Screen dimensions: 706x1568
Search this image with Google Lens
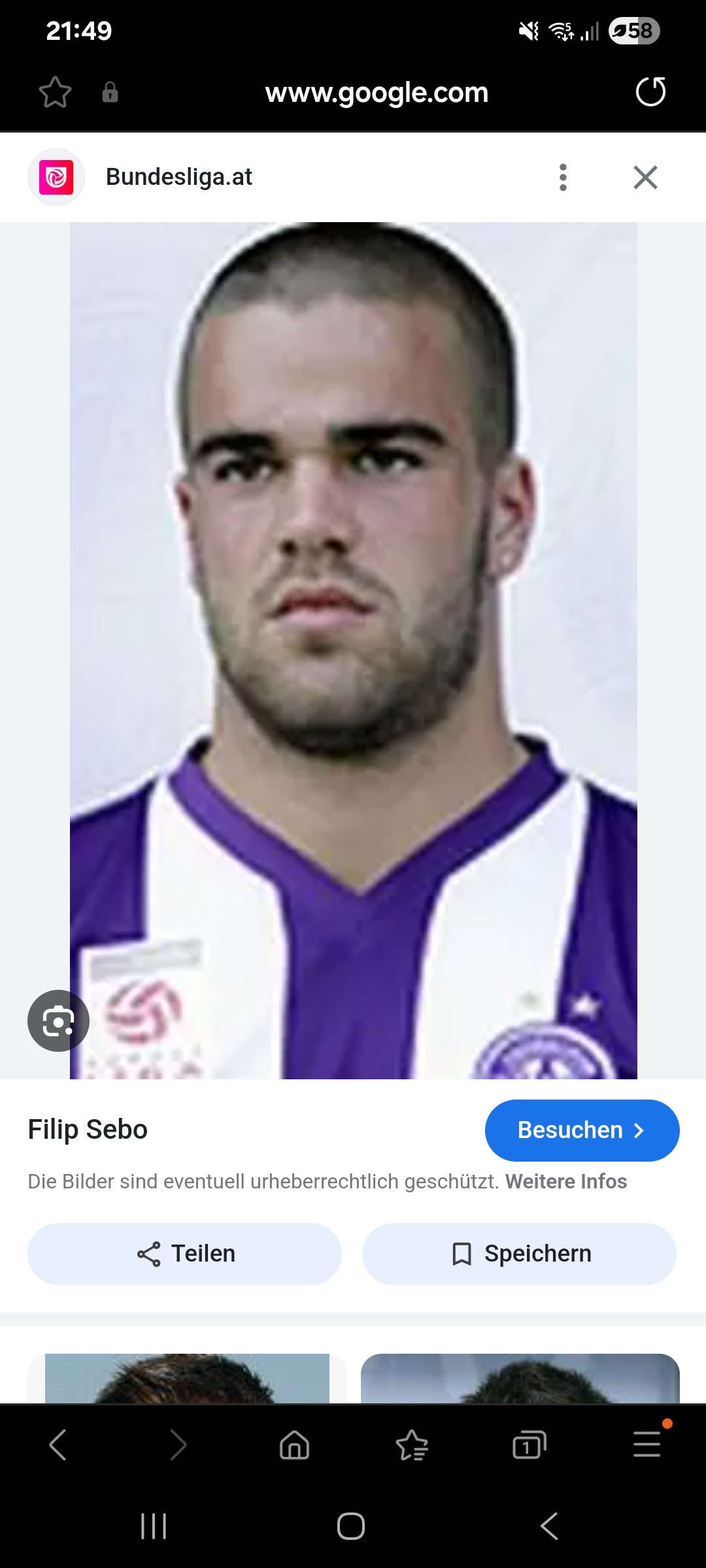tap(58, 1021)
